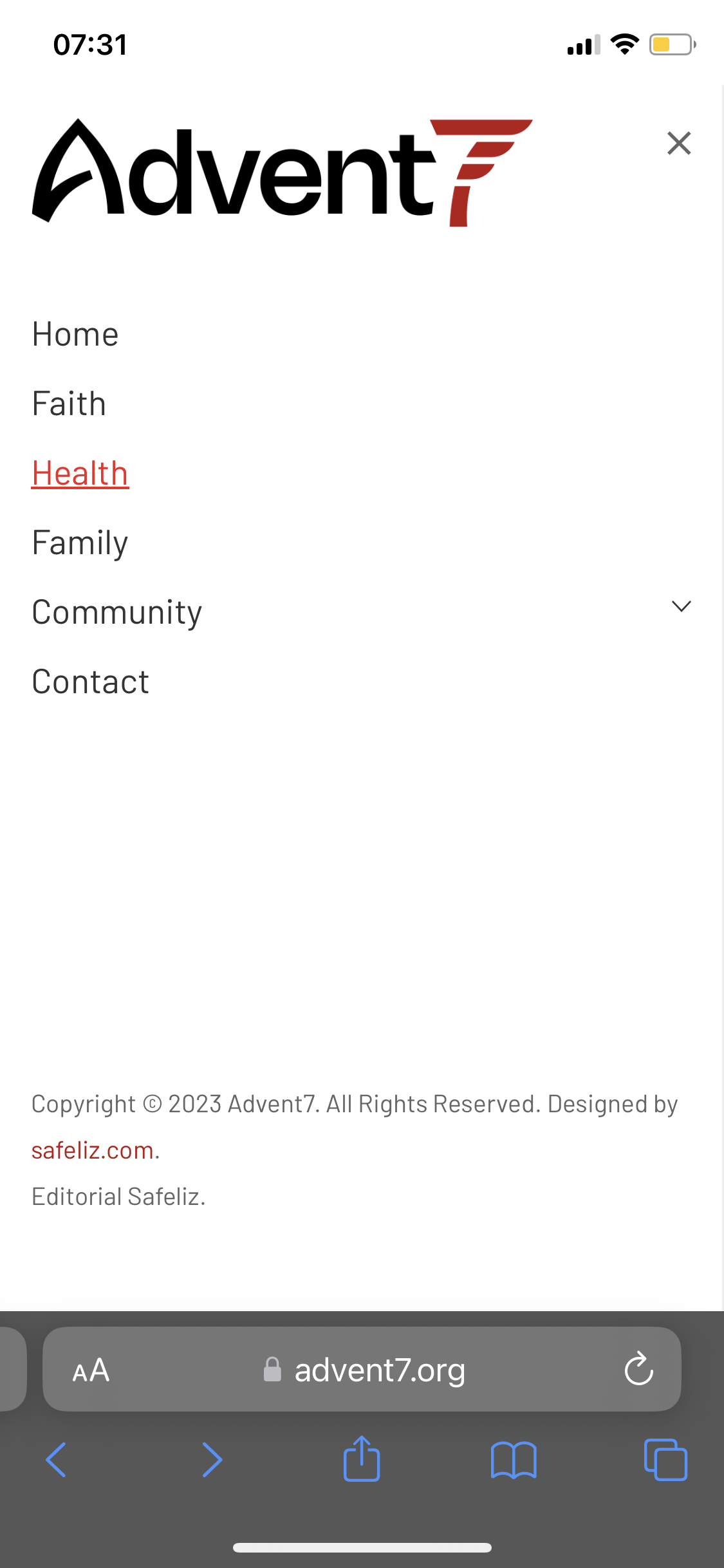Open Safari bookmarks
This screenshot has height=1568, width=724.
pyautogui.click(x=513, y=1460)
